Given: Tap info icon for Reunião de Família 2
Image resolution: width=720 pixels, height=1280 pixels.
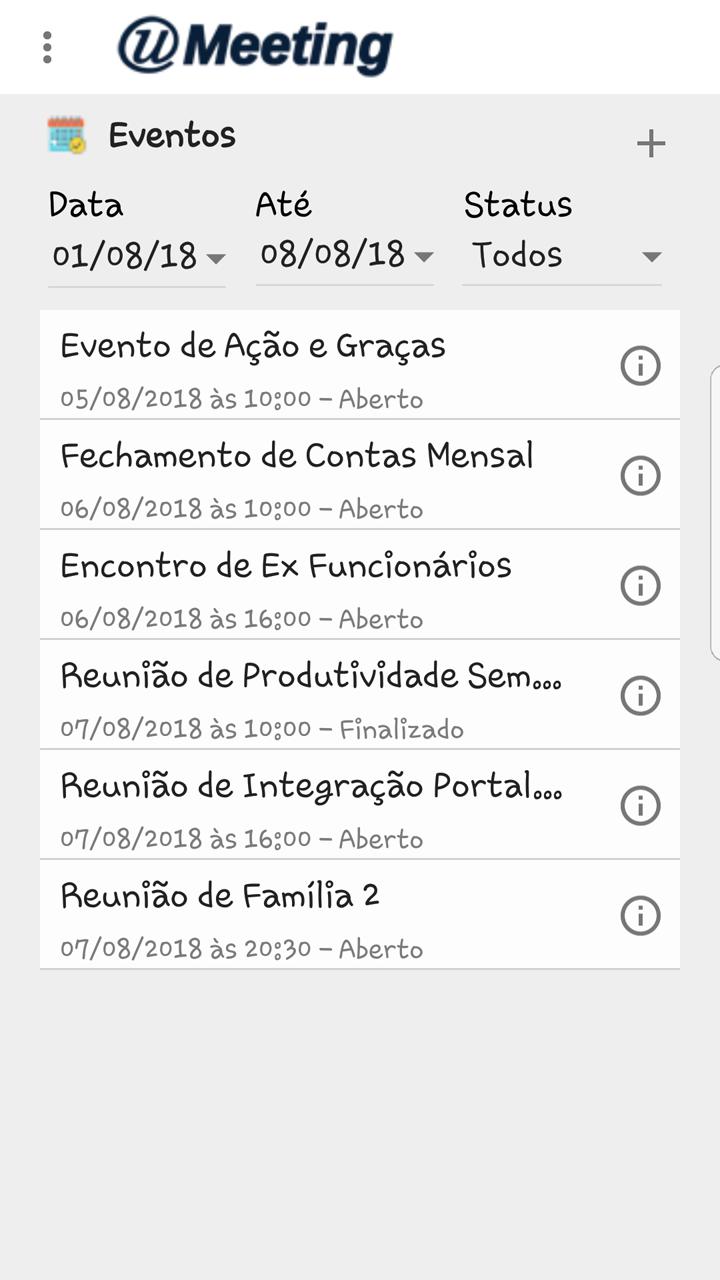Looking at the screenshot, I should pyautogui.click(x=640, y=915).
